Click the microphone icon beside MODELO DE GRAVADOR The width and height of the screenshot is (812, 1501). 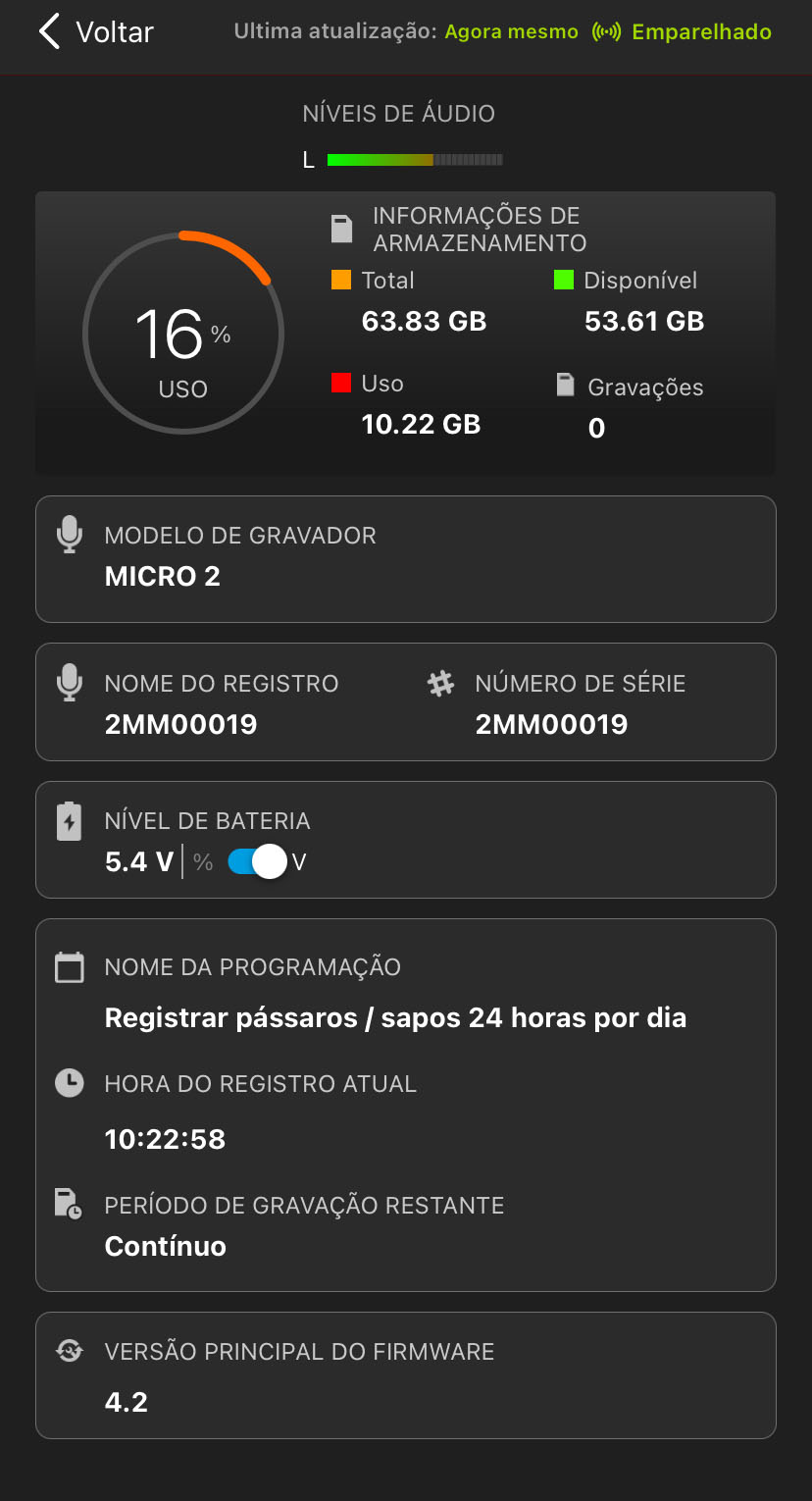pyautogui.click(x=70, y=535)
